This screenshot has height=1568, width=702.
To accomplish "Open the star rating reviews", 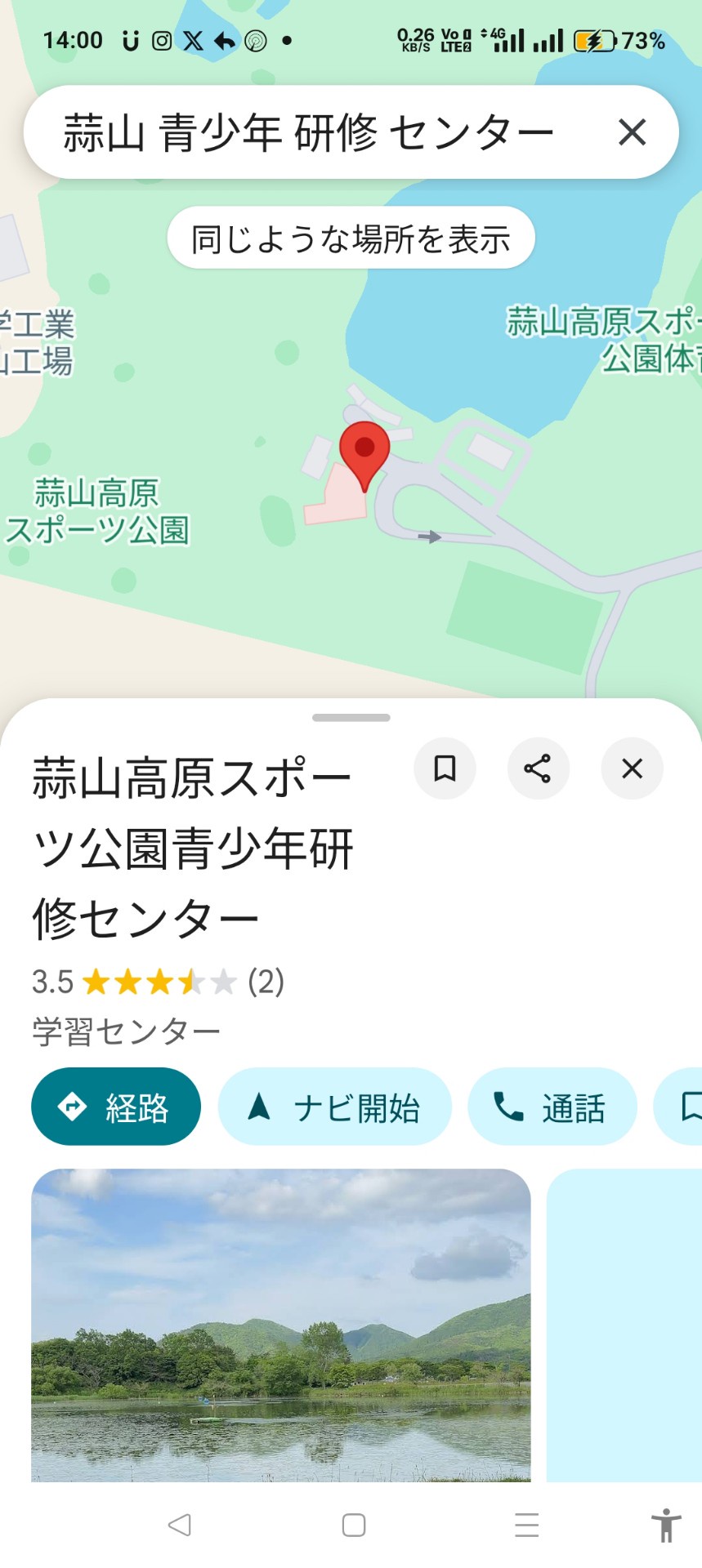I will click(159, 982).
